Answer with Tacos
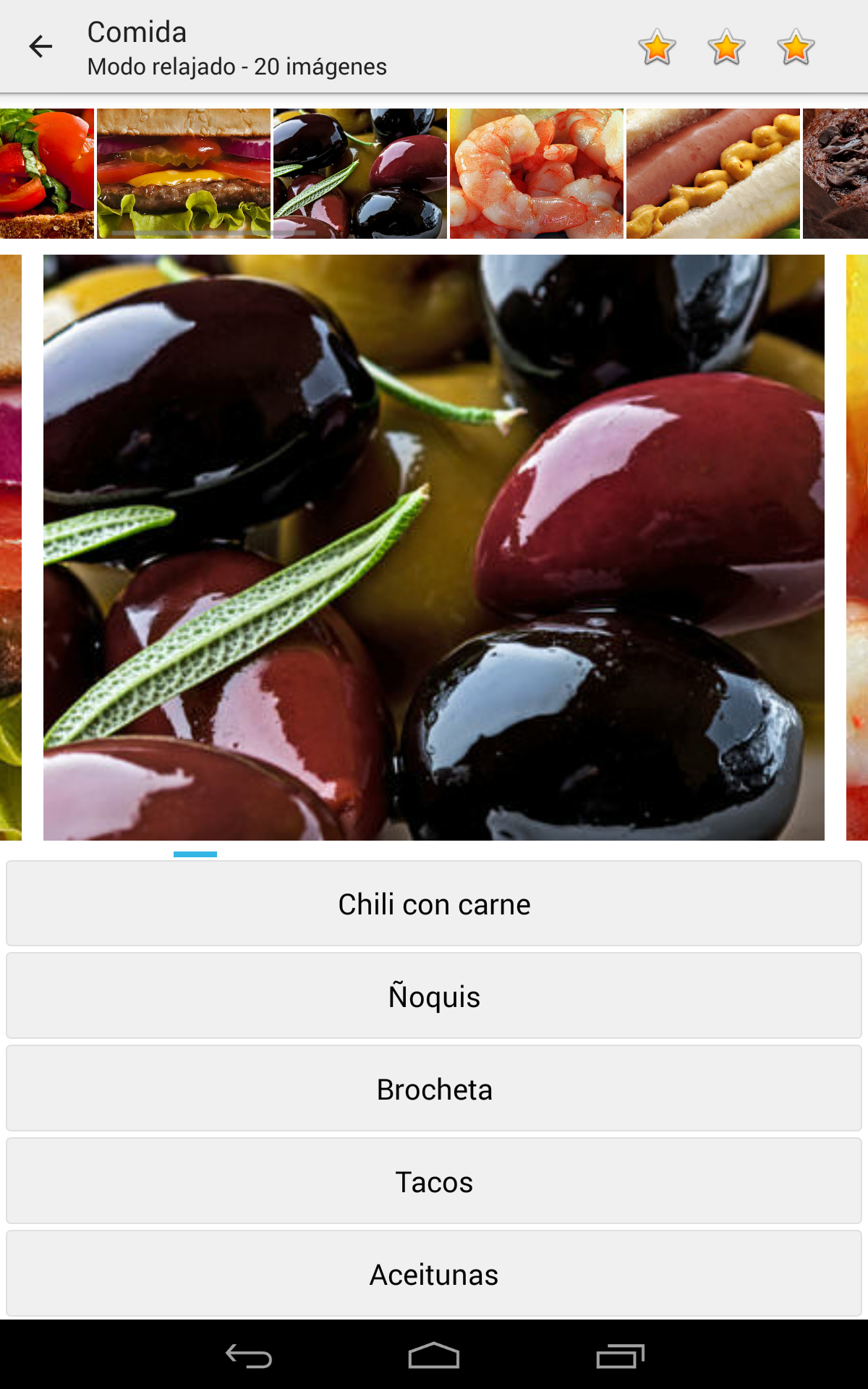The width and height of the screenshot is (868, 1389). click(434, 1181)
